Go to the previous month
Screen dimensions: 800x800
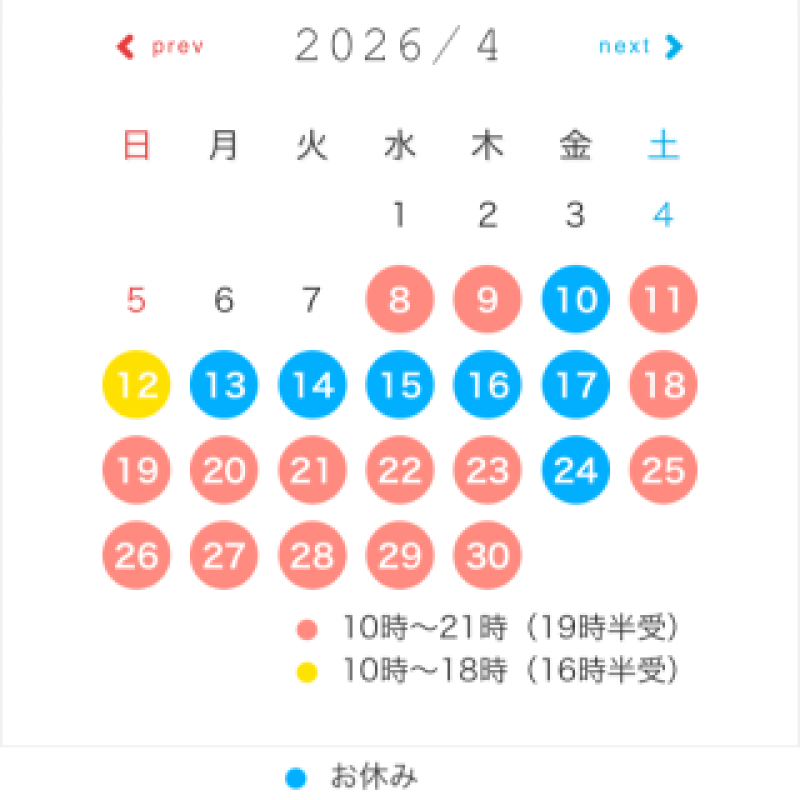coord(161,46)
